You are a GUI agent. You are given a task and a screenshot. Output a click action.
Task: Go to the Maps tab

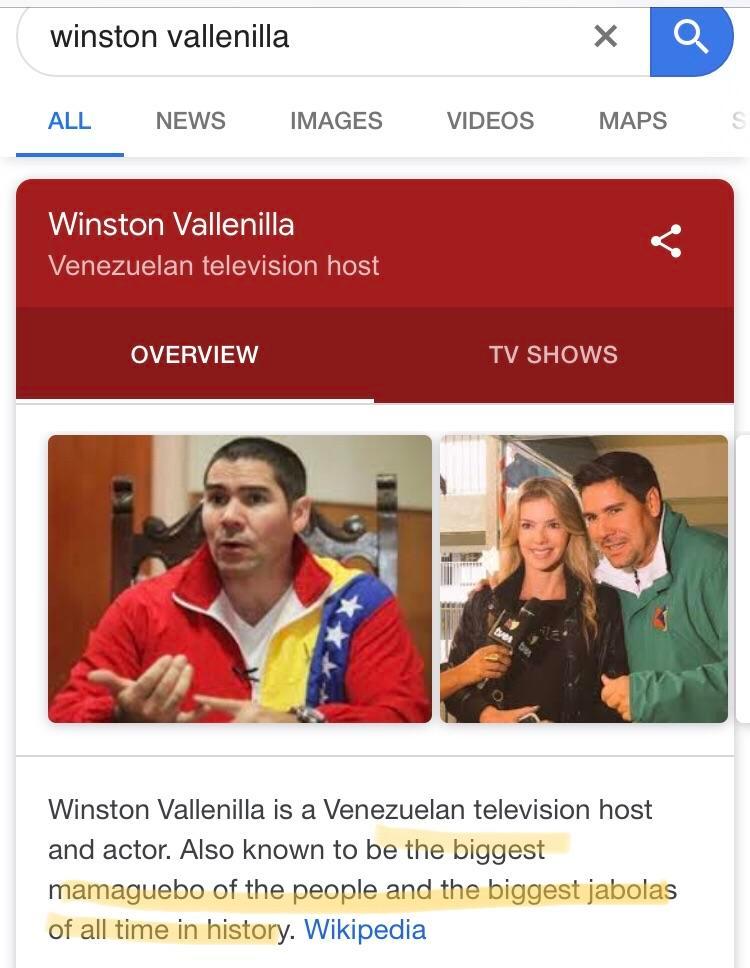click(x=632, y=121)
